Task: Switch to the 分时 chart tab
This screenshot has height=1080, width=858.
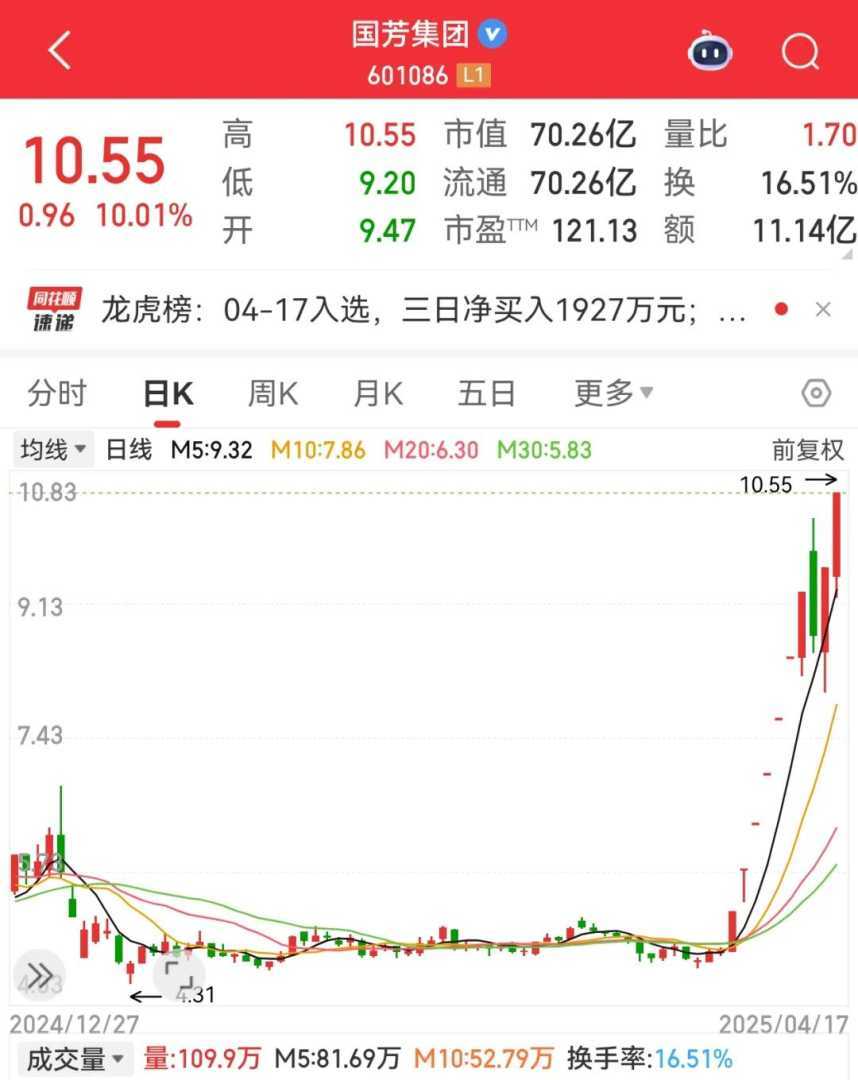Action: point(57,394)
